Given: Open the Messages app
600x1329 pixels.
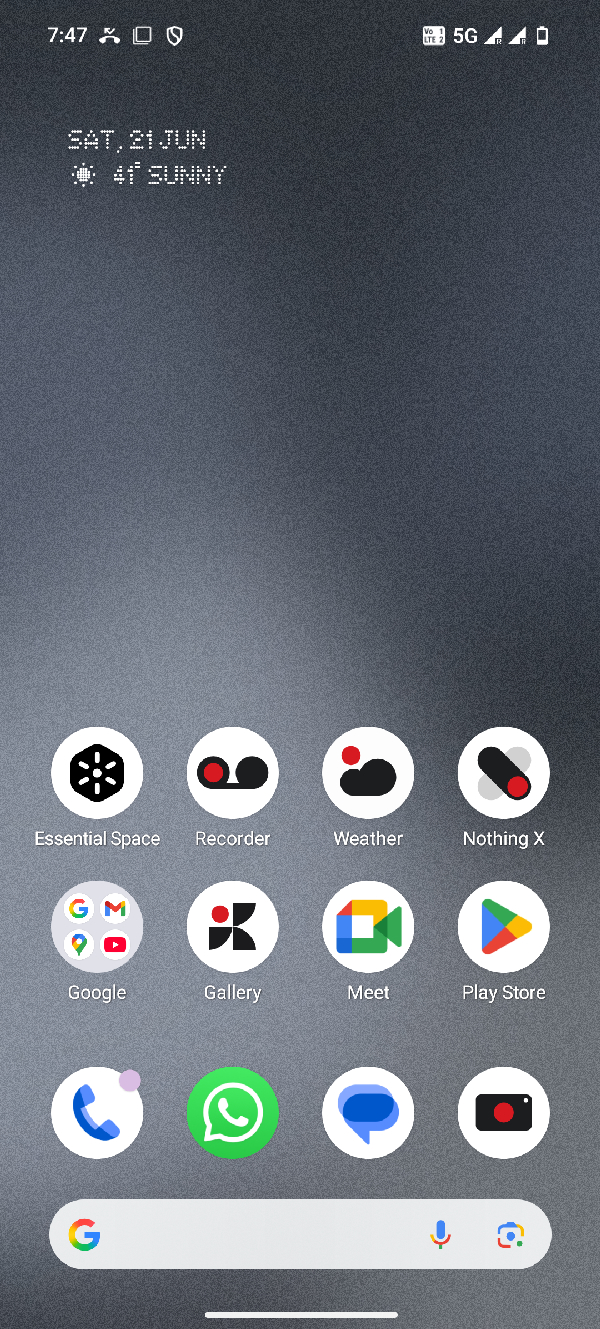Looking at the screenshot, I should 368,1113.
